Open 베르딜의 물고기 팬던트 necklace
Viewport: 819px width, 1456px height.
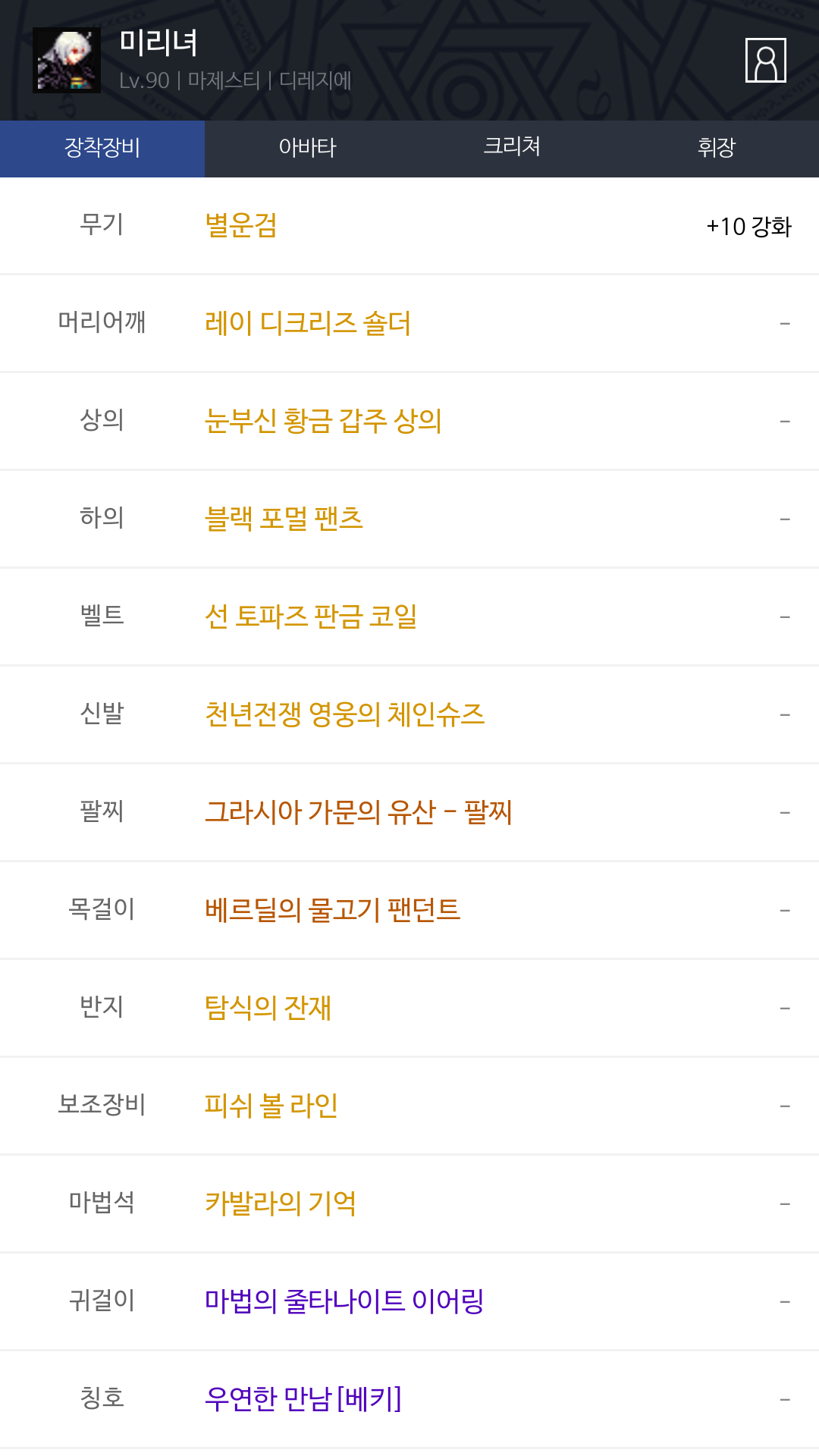click(333, 910)
